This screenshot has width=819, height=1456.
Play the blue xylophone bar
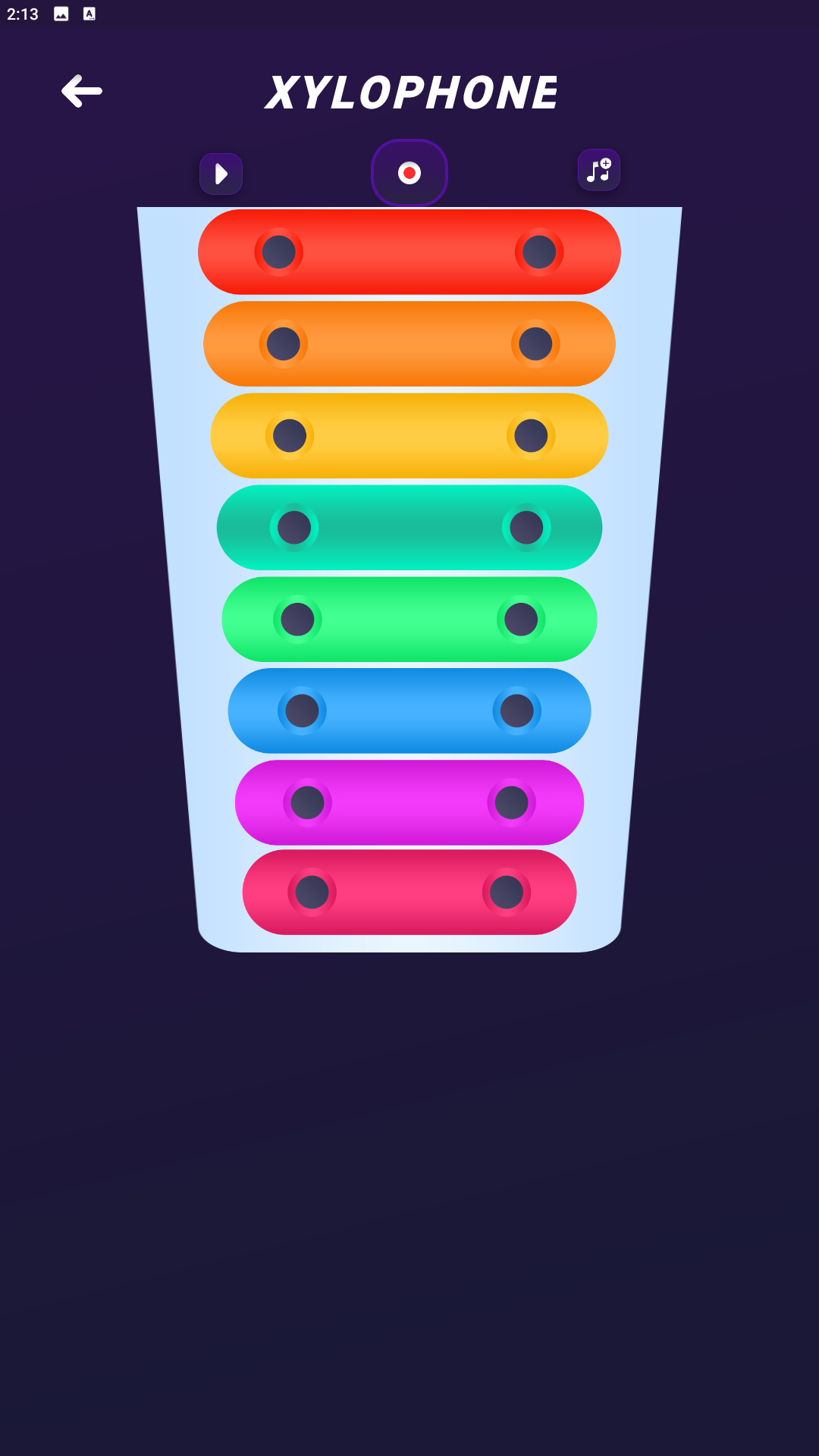click(409, 711)
